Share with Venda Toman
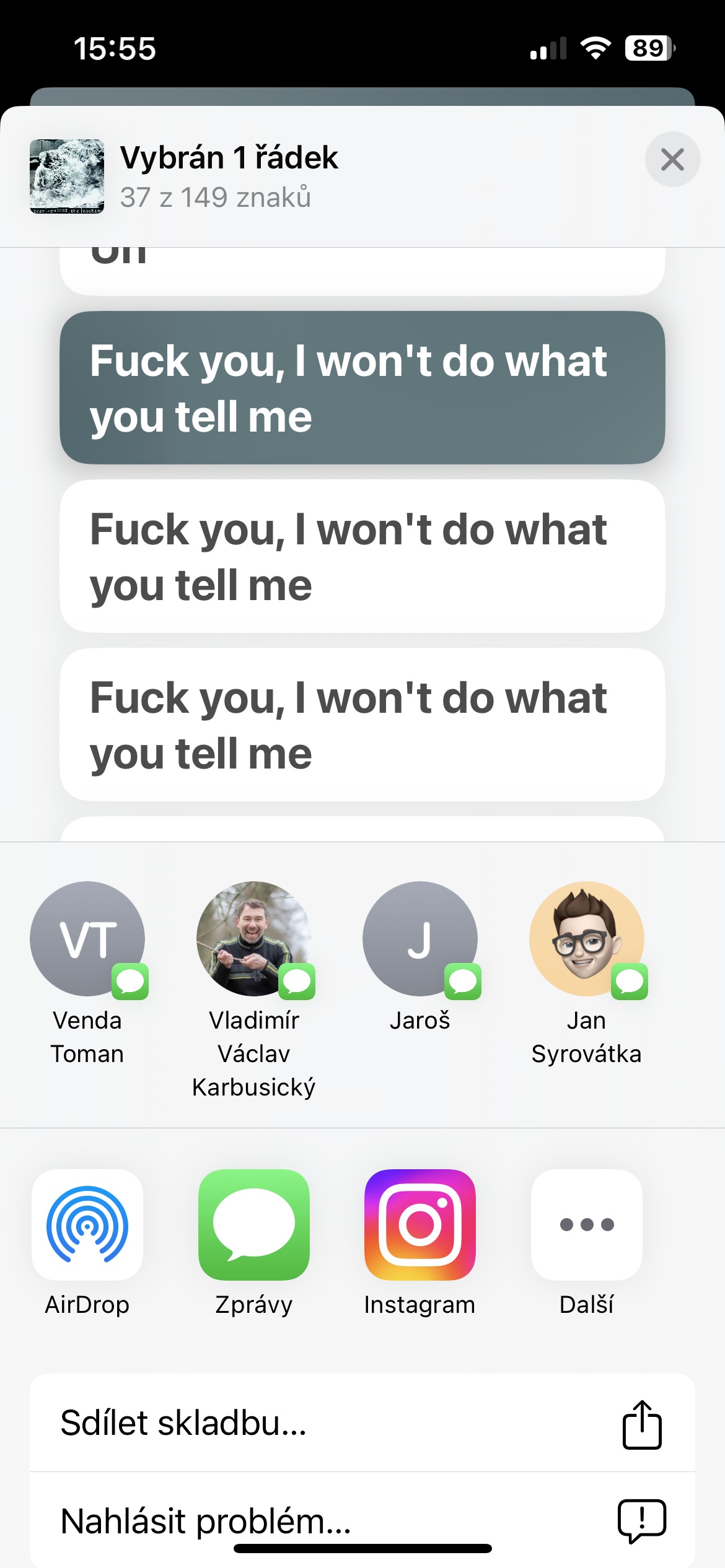Screen dimensions: 725x1568 (87, 939)
